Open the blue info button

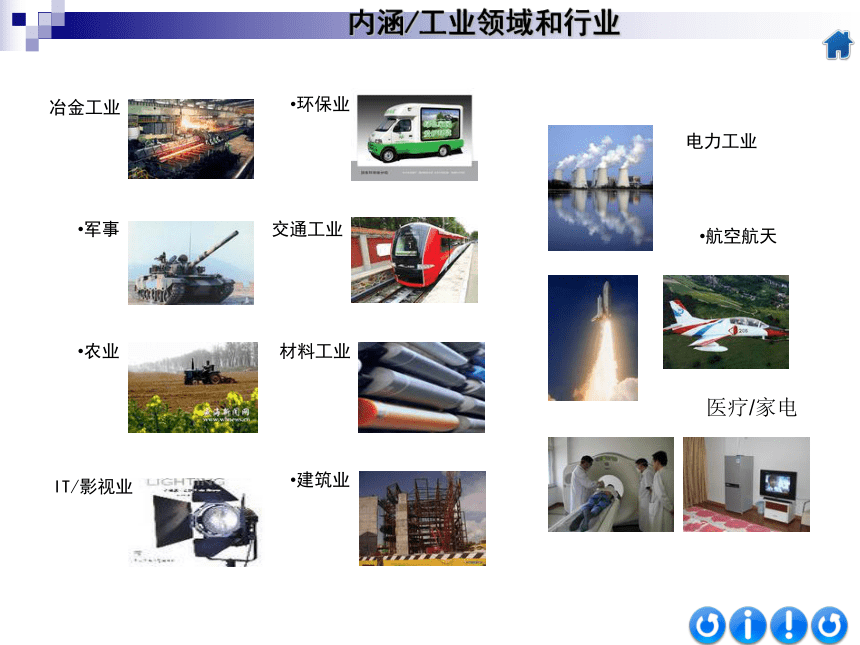748,626
